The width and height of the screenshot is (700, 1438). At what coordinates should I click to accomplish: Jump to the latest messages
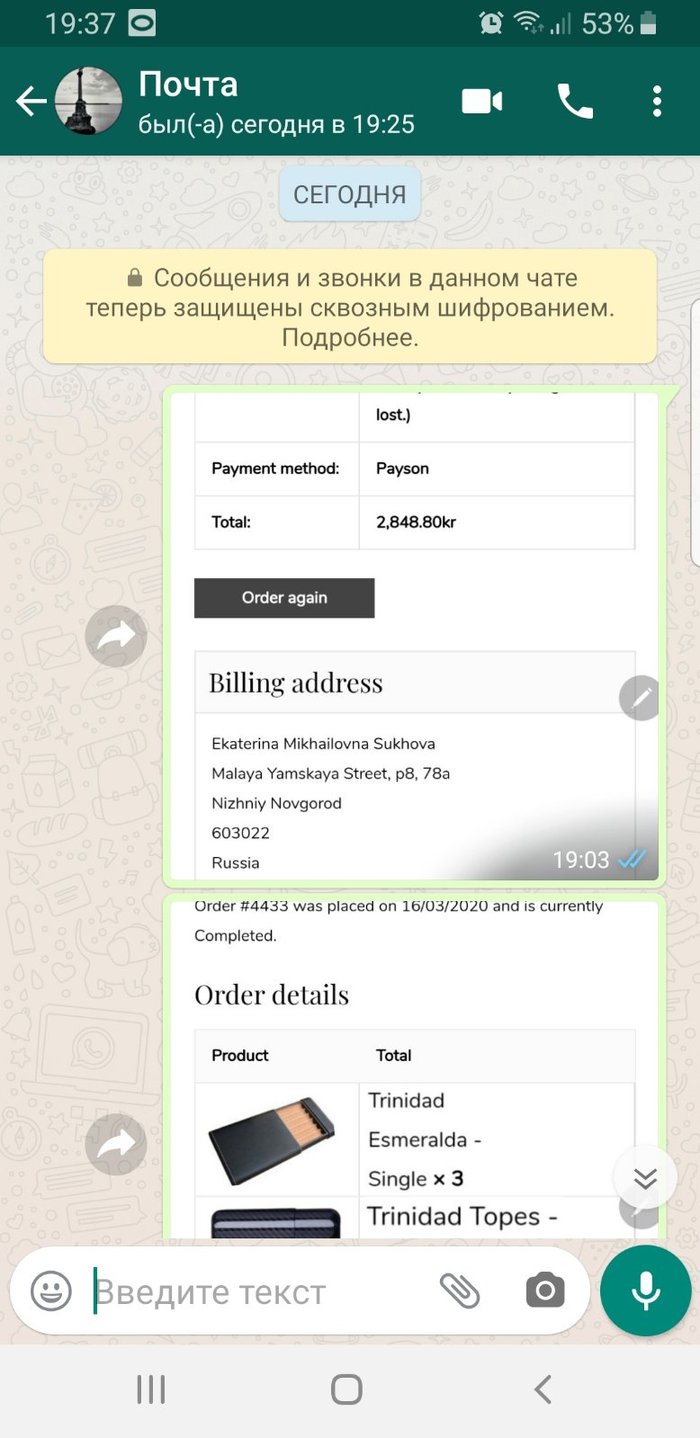(x=645, y=1179)
